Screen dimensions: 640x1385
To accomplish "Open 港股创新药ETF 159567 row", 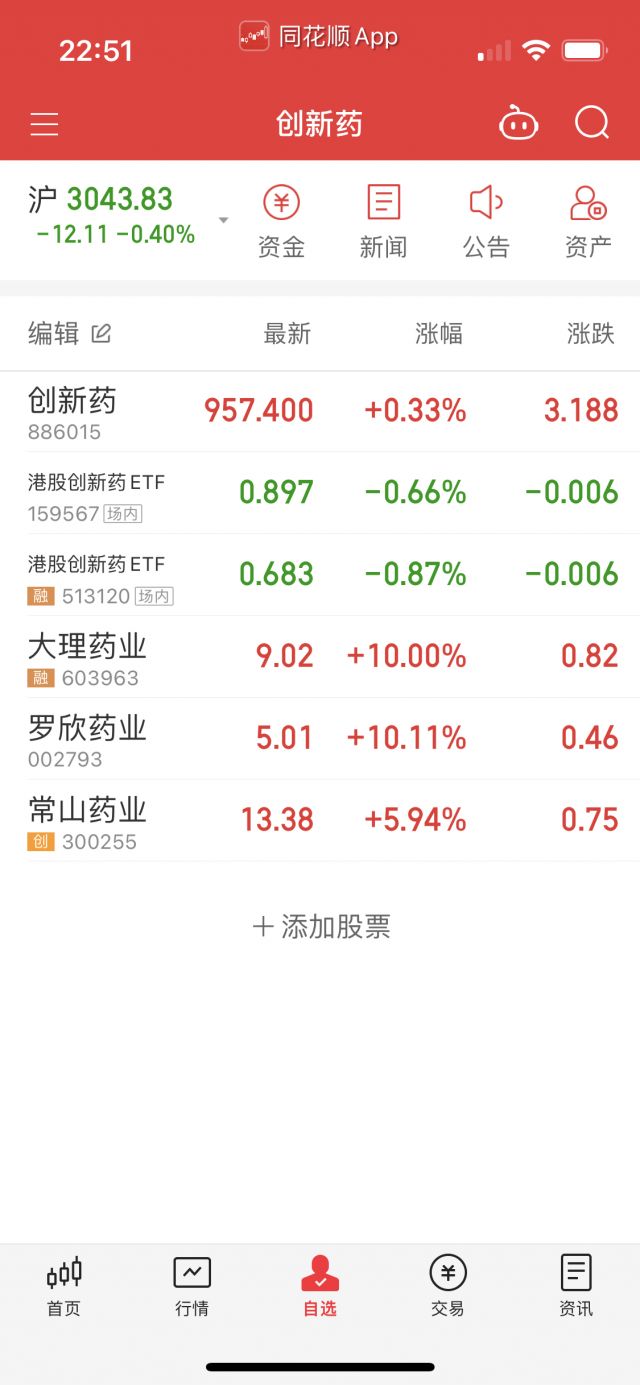I will pos(320,494).
